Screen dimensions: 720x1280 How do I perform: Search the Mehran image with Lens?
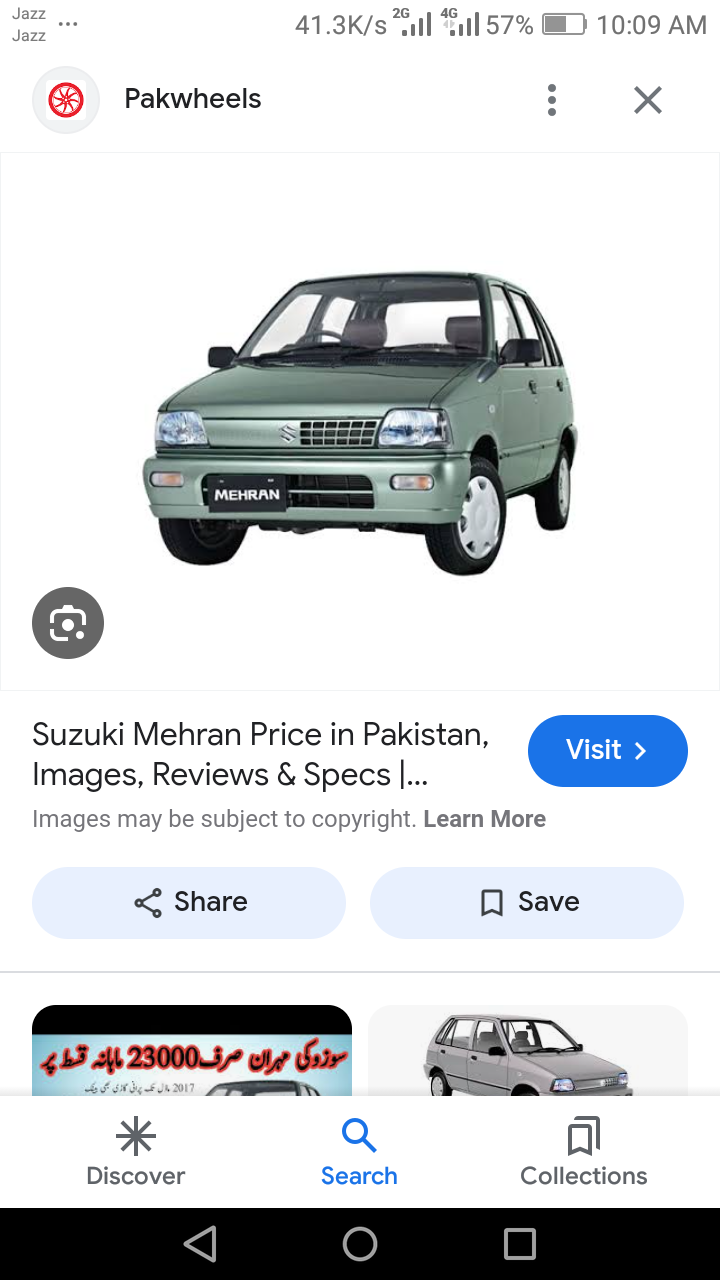[x=68, y=623]
